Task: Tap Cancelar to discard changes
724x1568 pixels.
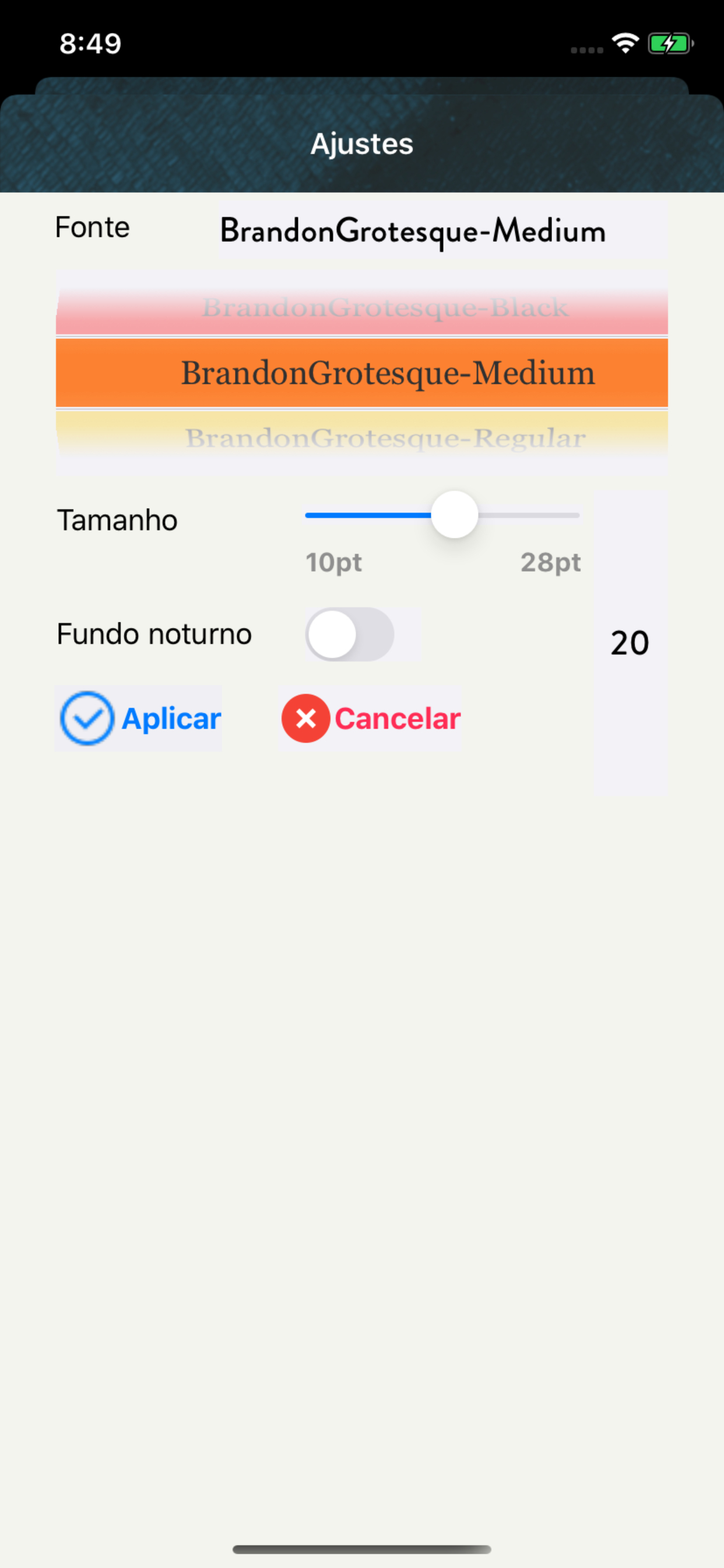Action: click(370, 718)
